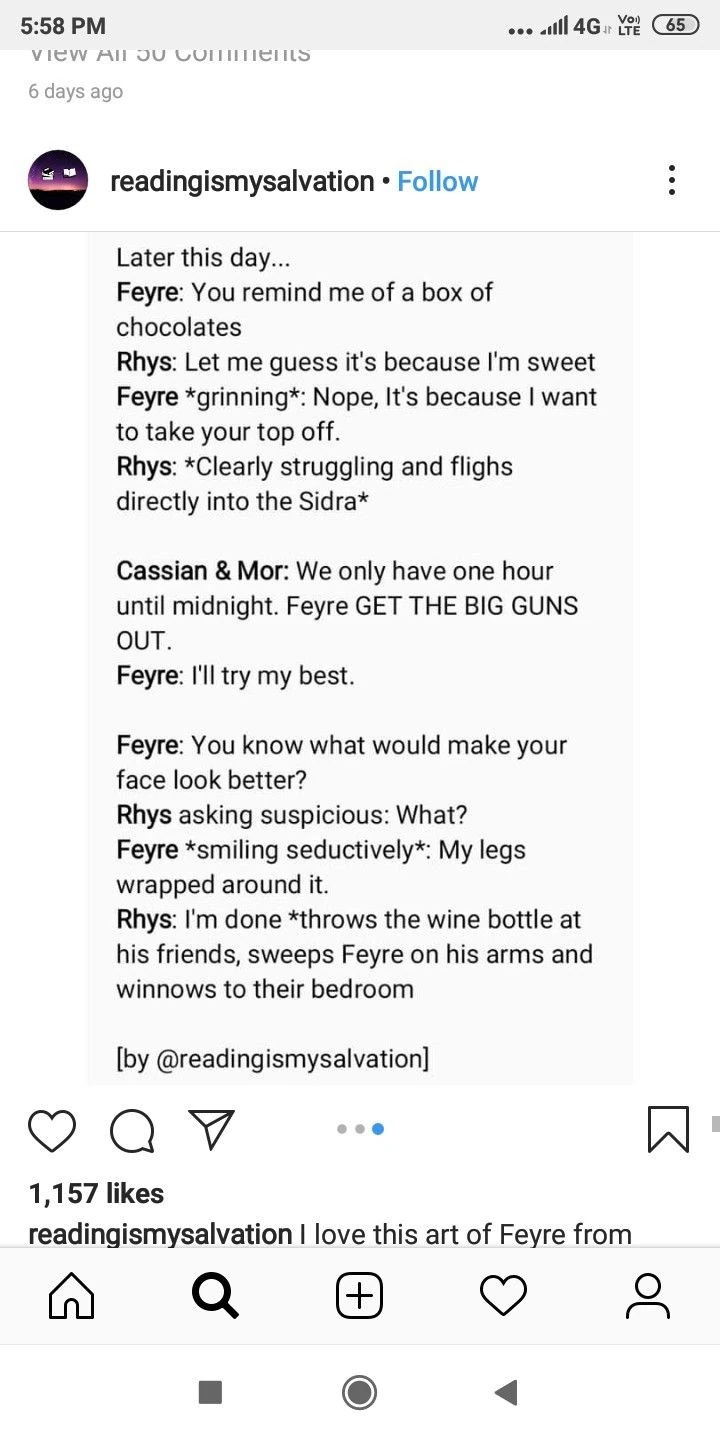Open readingismysalvation's profile picture
720x1440 pixels.
click(58, 180)
